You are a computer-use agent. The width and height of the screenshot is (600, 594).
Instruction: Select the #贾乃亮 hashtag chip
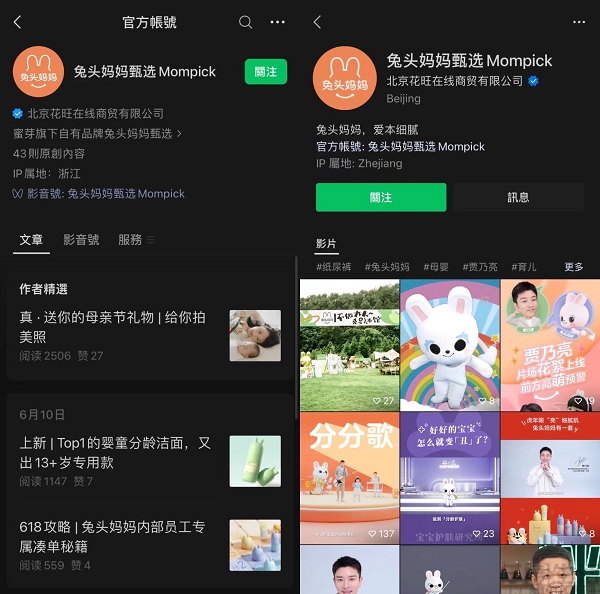(x=479, y=267)
